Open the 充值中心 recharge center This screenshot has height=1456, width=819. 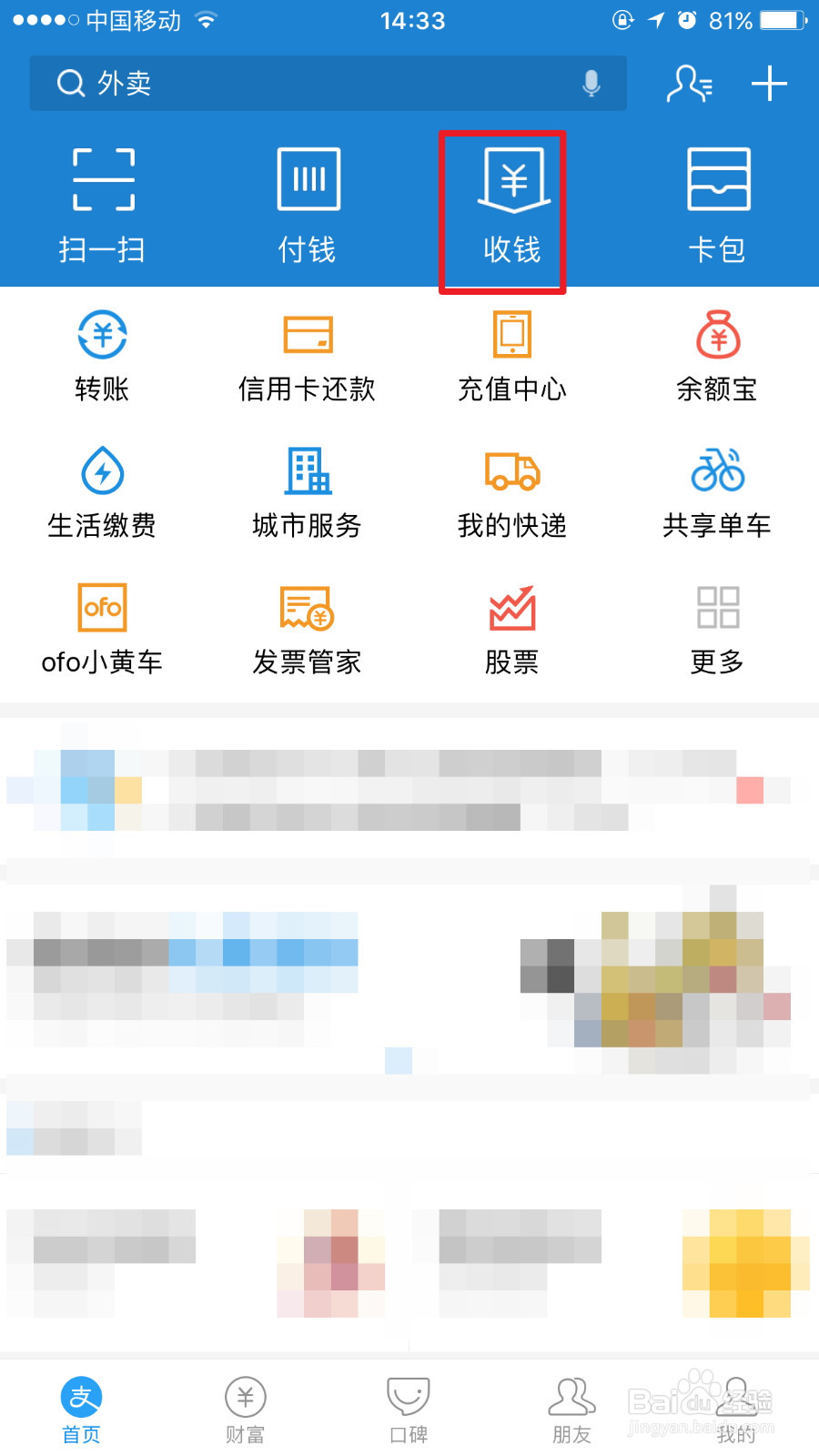[x=511, y=355]
